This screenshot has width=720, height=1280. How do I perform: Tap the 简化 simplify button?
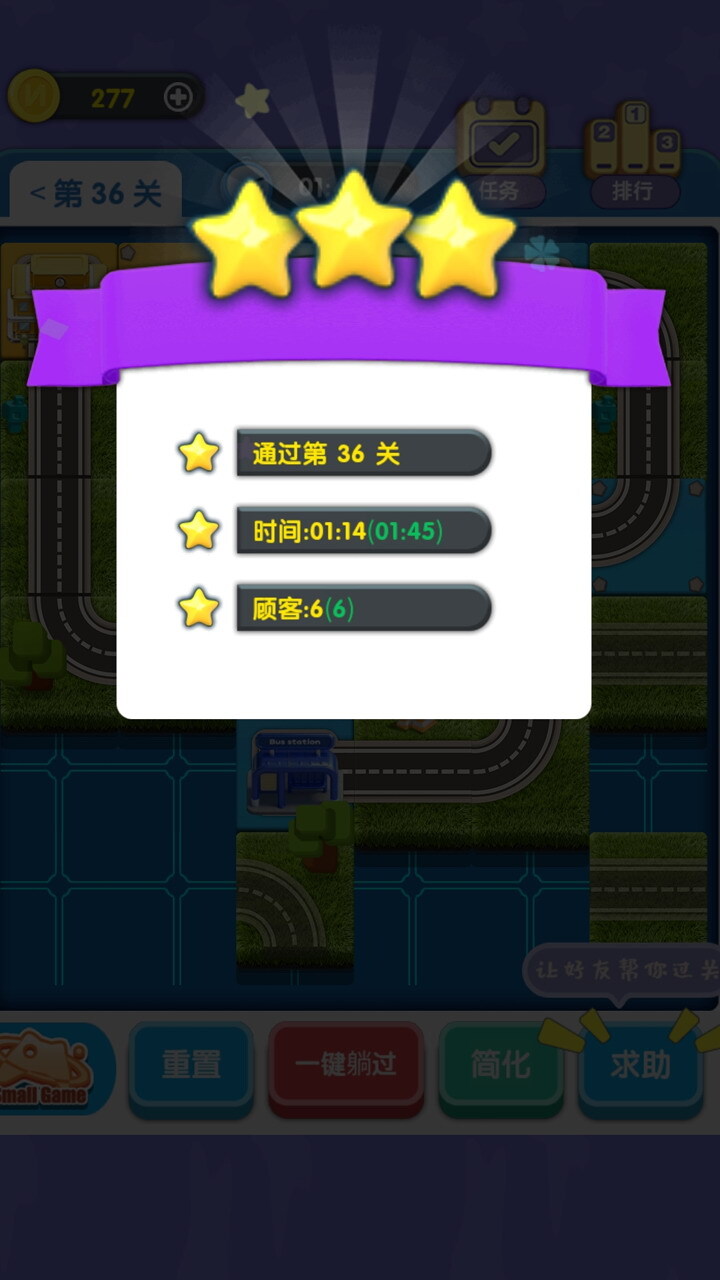click(500, 1065)
